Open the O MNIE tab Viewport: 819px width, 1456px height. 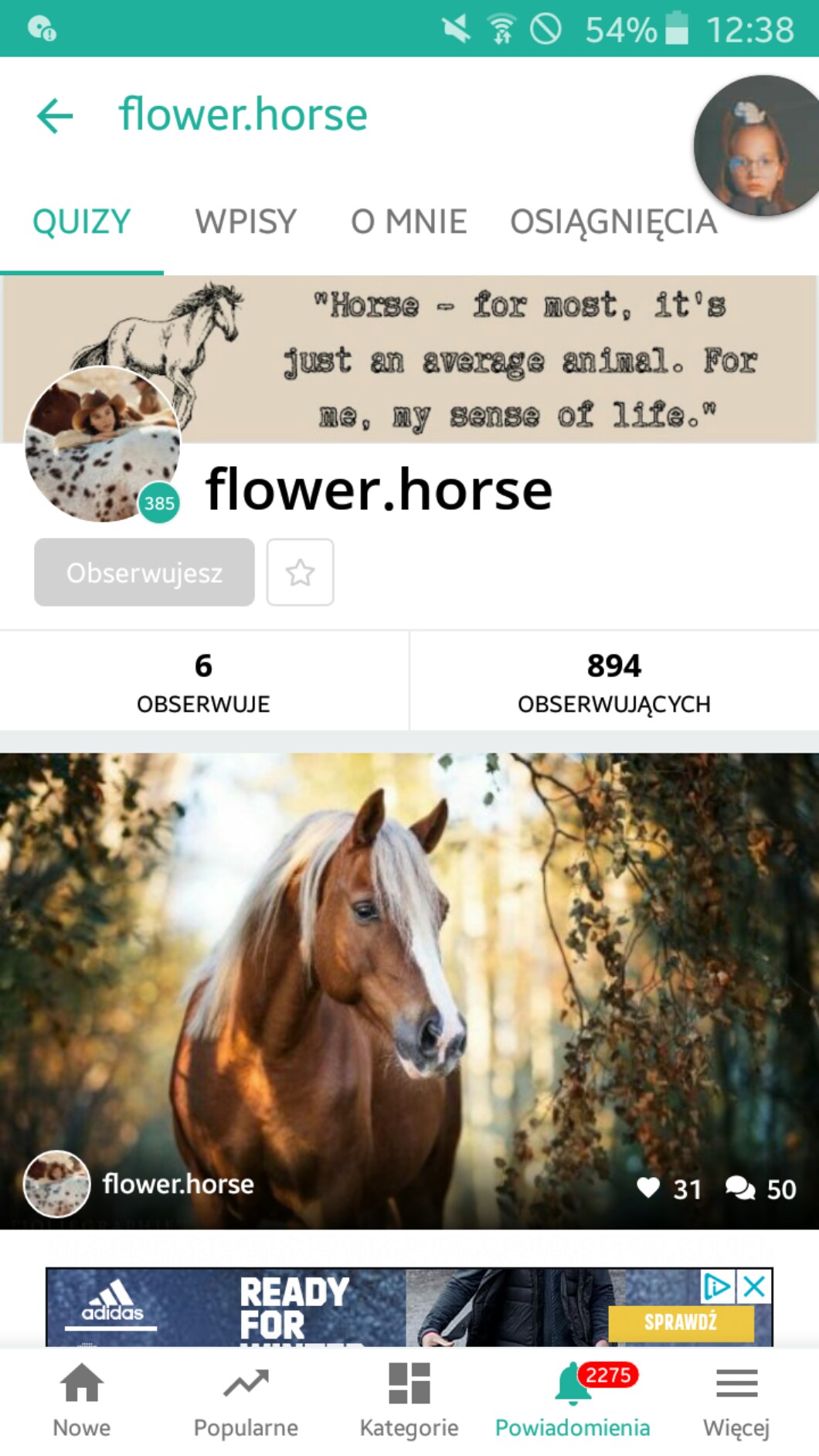click(409, 222)
